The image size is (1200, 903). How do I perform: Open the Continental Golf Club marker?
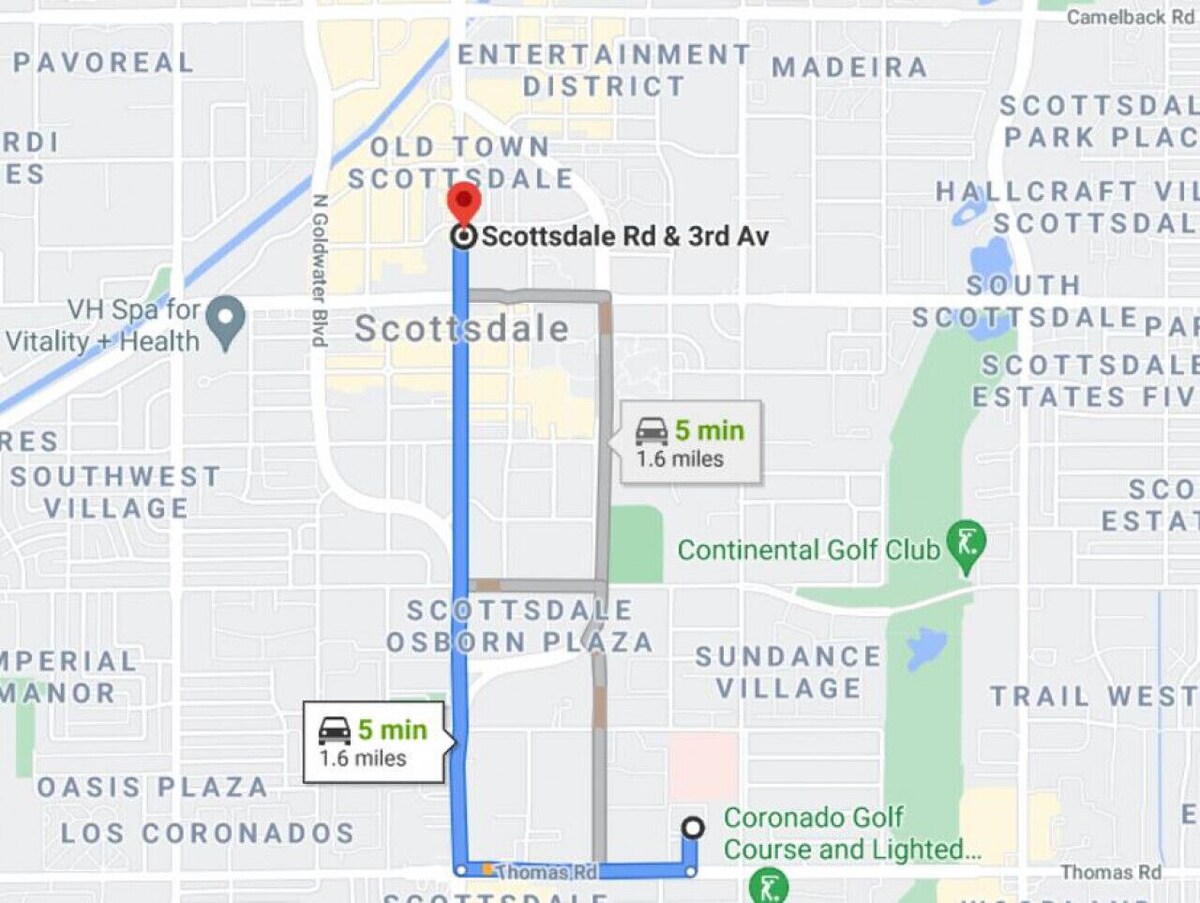967,545
